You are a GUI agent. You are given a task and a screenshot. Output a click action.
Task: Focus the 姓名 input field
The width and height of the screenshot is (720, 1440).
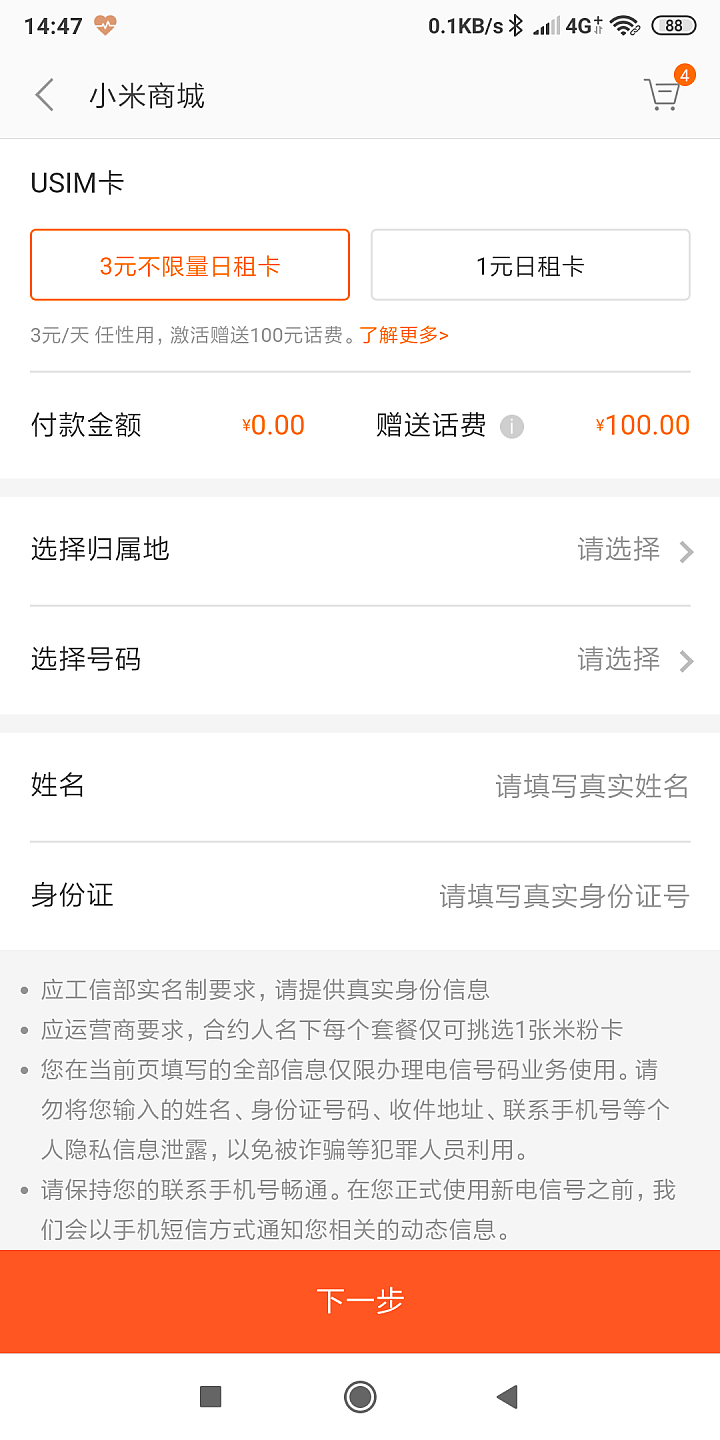coord(360,786)
